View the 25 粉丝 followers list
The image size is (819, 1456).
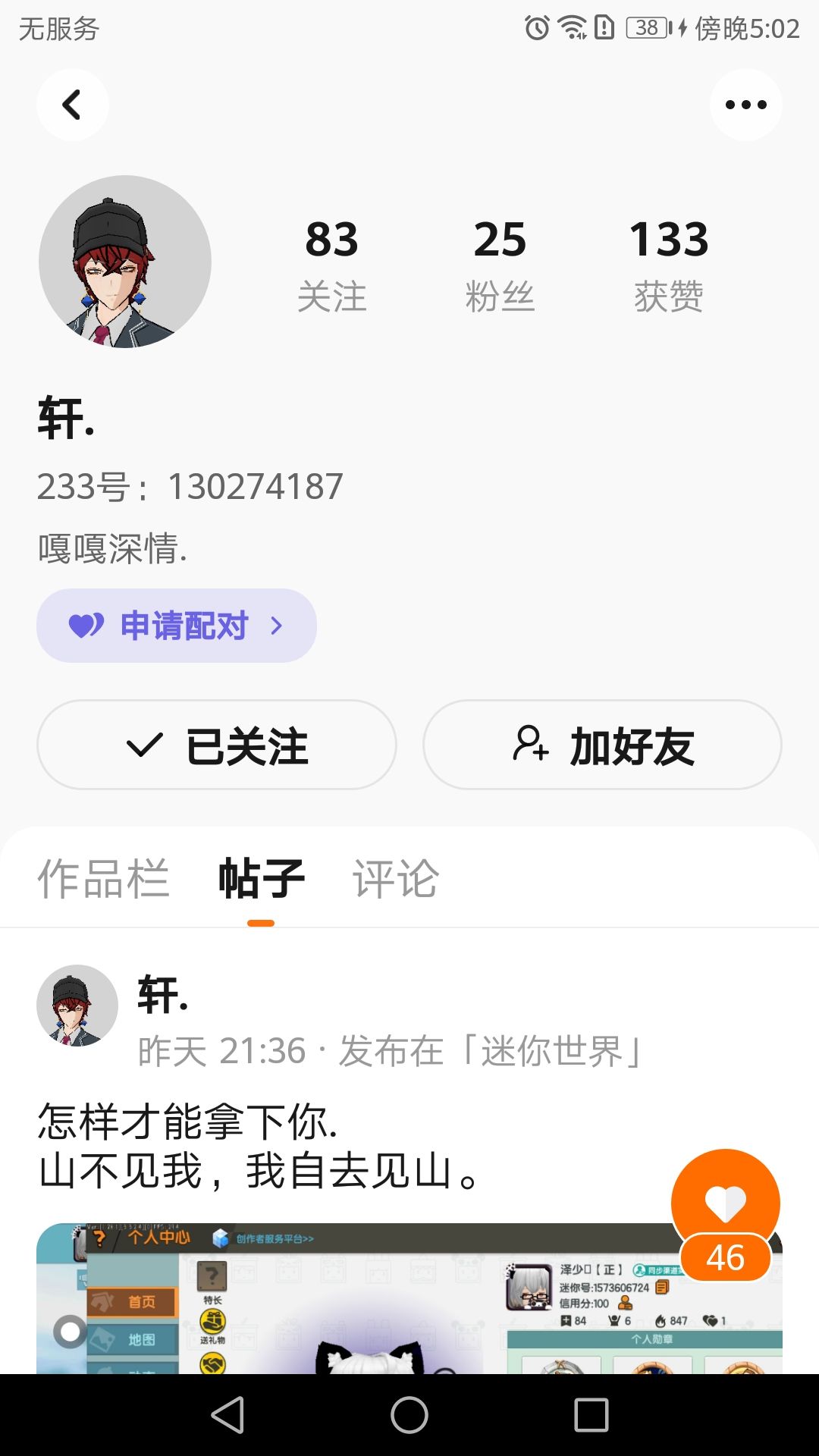tap(500, 264)
